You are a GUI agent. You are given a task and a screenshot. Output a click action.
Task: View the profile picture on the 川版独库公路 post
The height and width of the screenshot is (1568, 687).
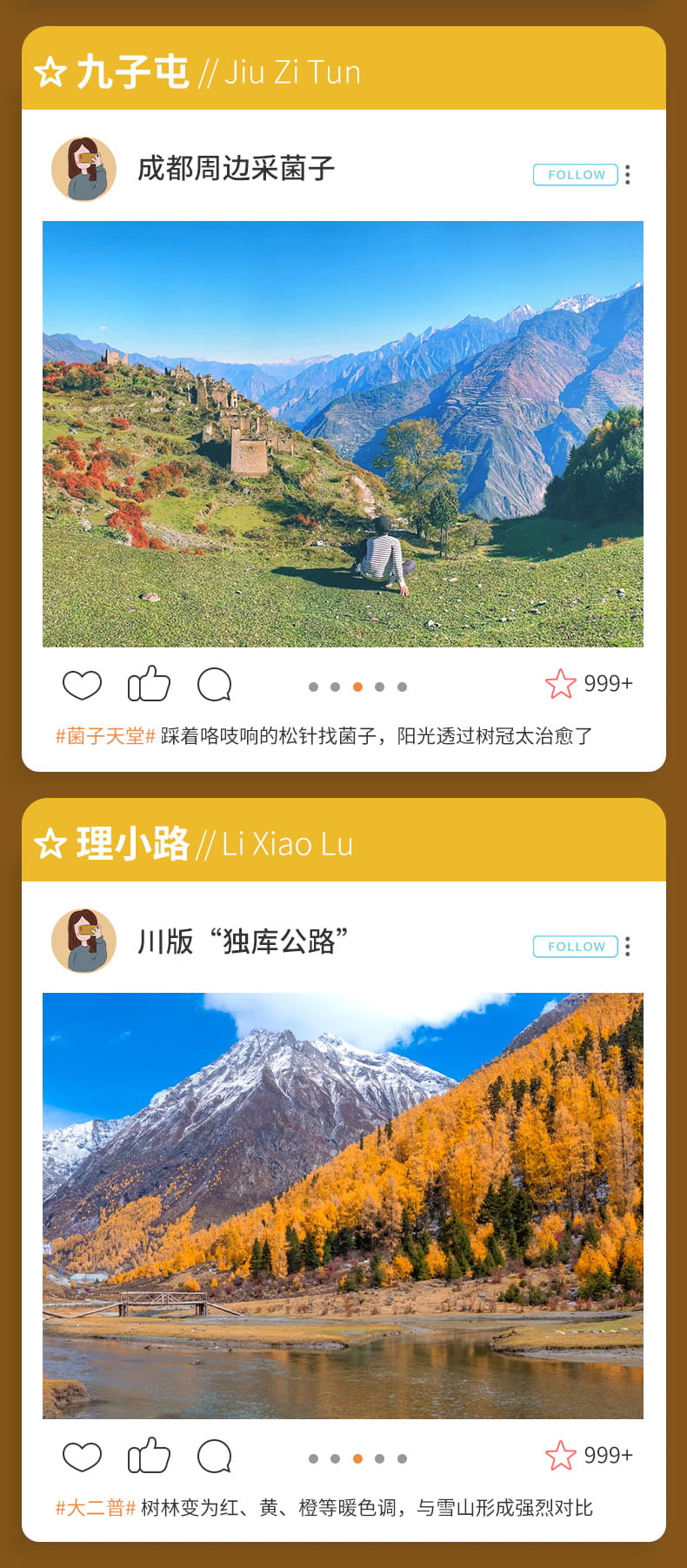84,942
